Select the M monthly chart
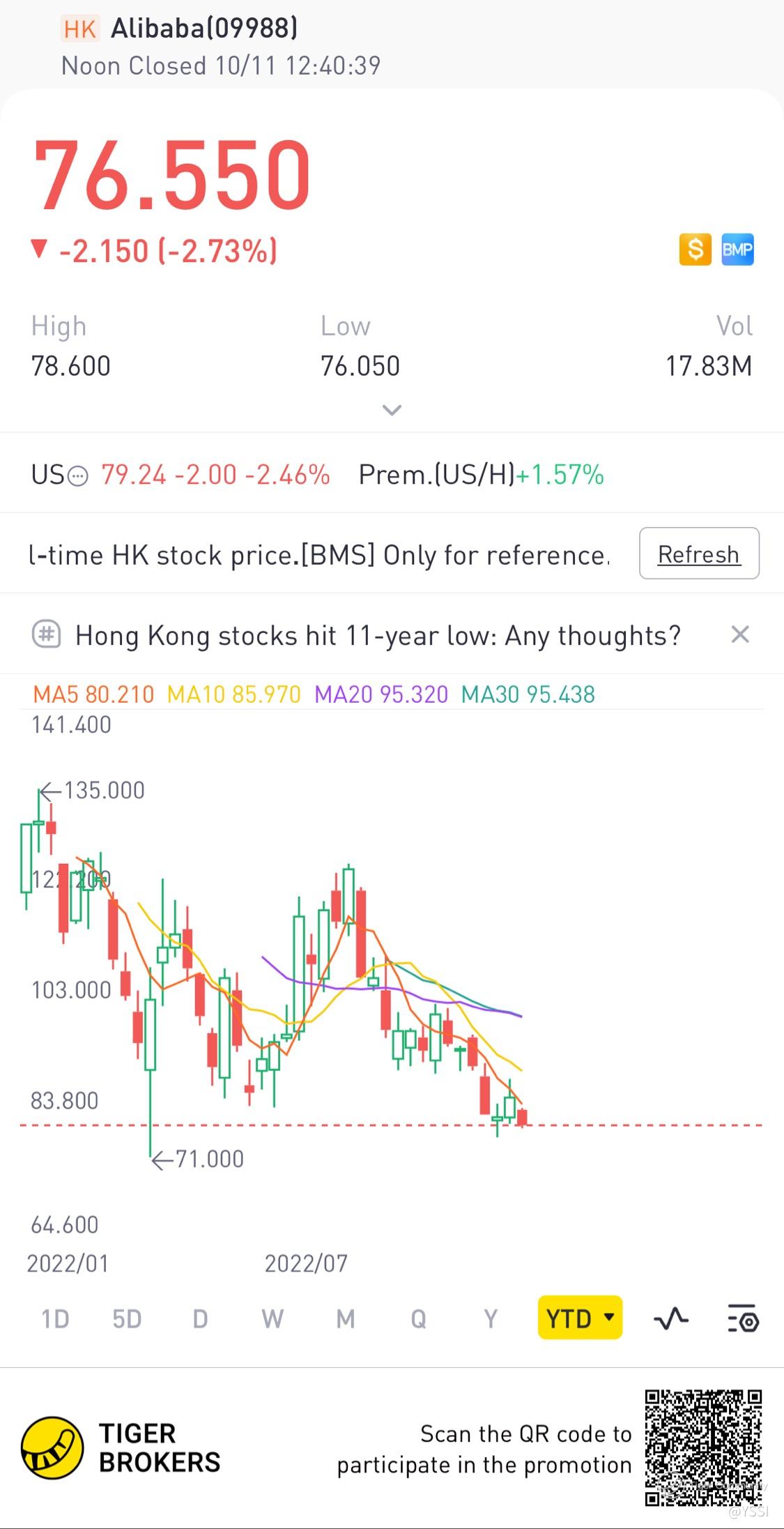 pos(346,1319)
